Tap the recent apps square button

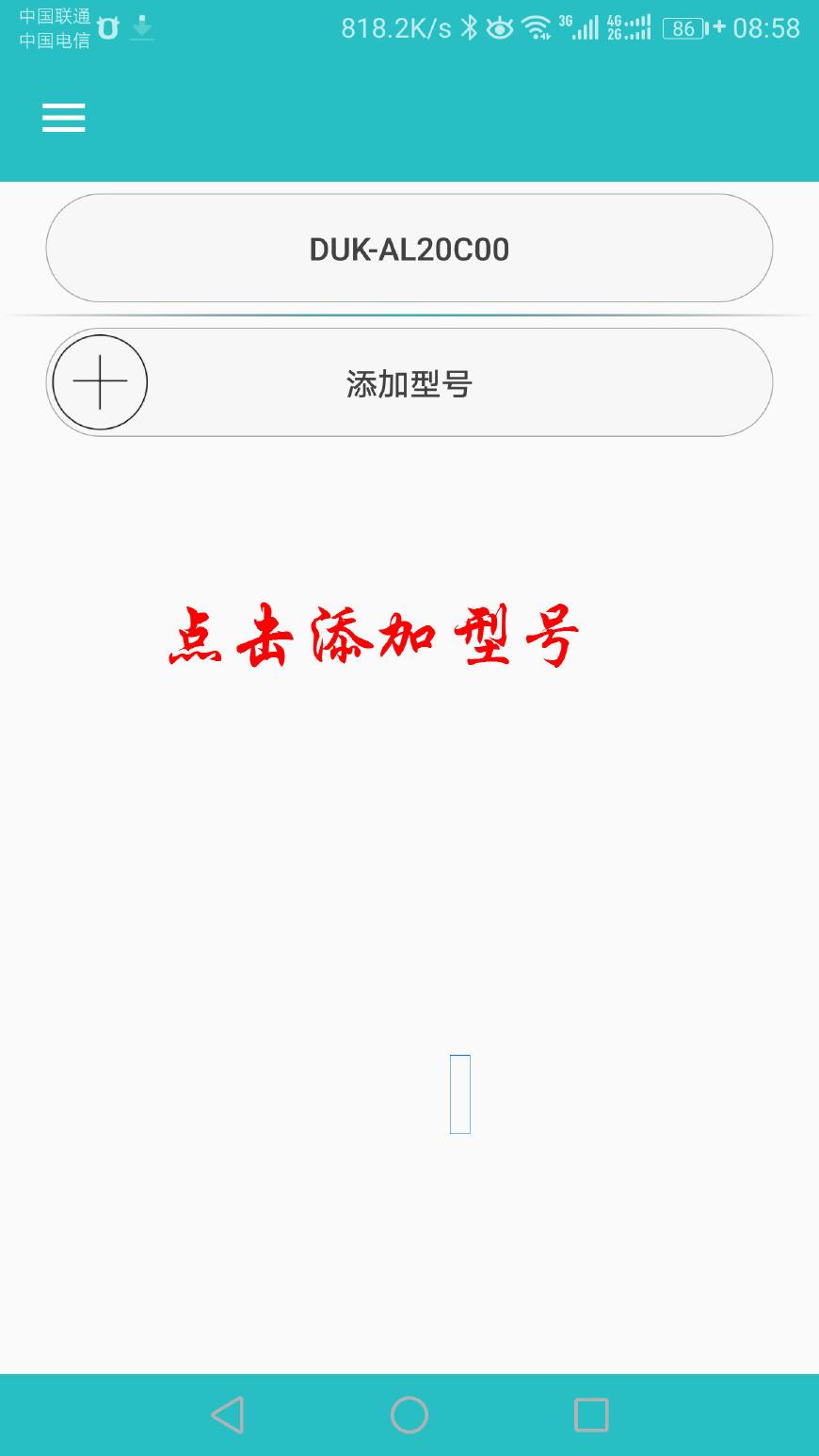(x=590, y=1414)
